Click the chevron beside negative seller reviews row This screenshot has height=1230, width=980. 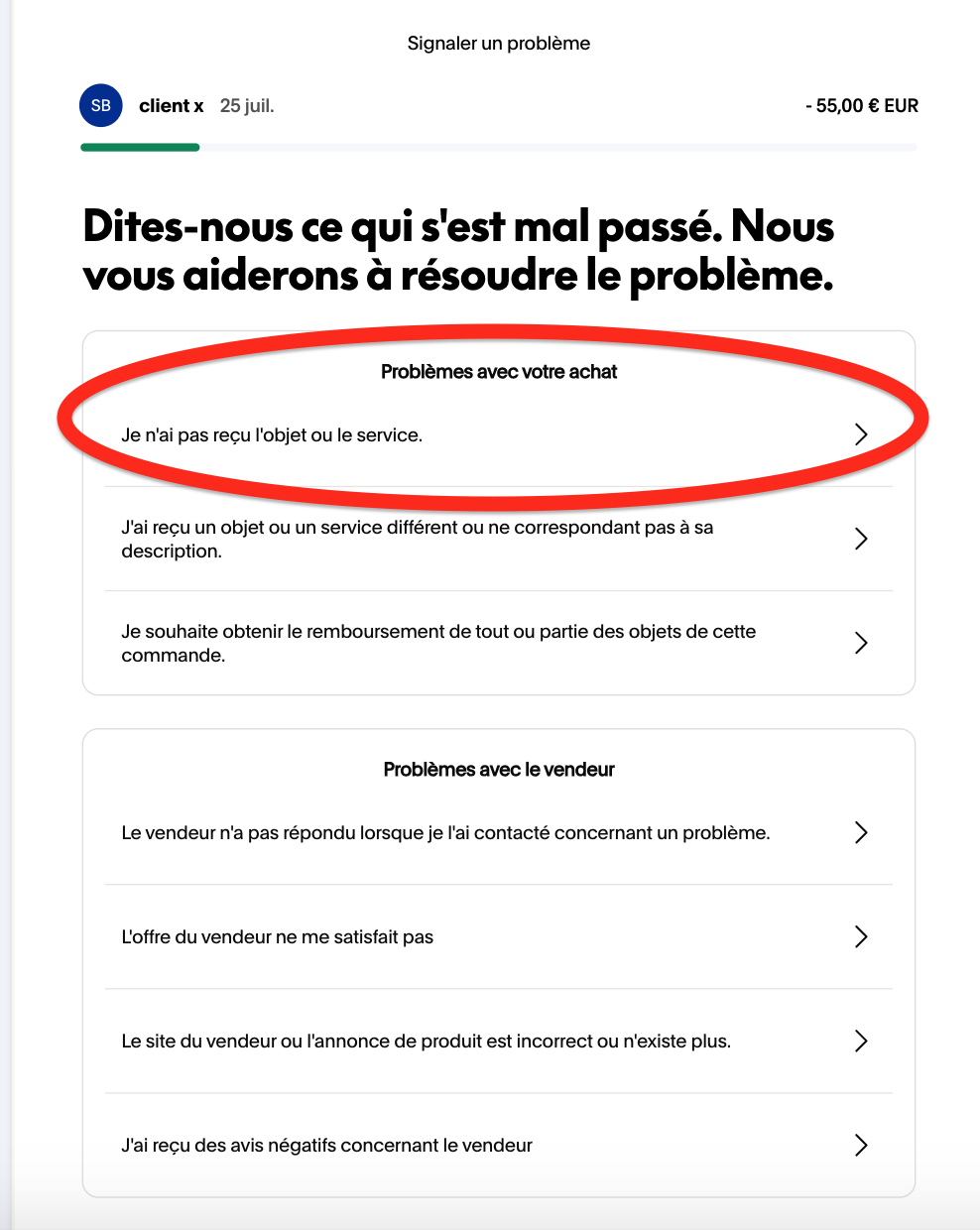861,1145
